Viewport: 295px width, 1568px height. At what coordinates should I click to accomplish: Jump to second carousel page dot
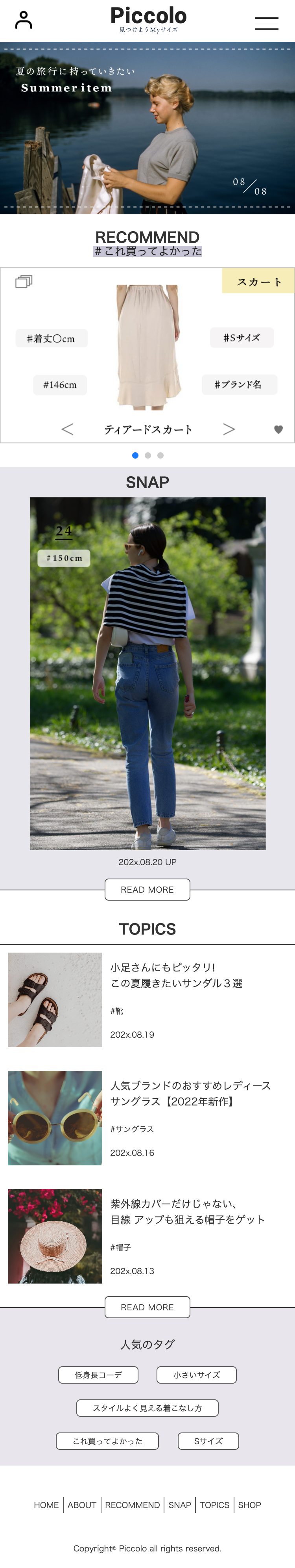pyautogui.click(x=148, y=455)
